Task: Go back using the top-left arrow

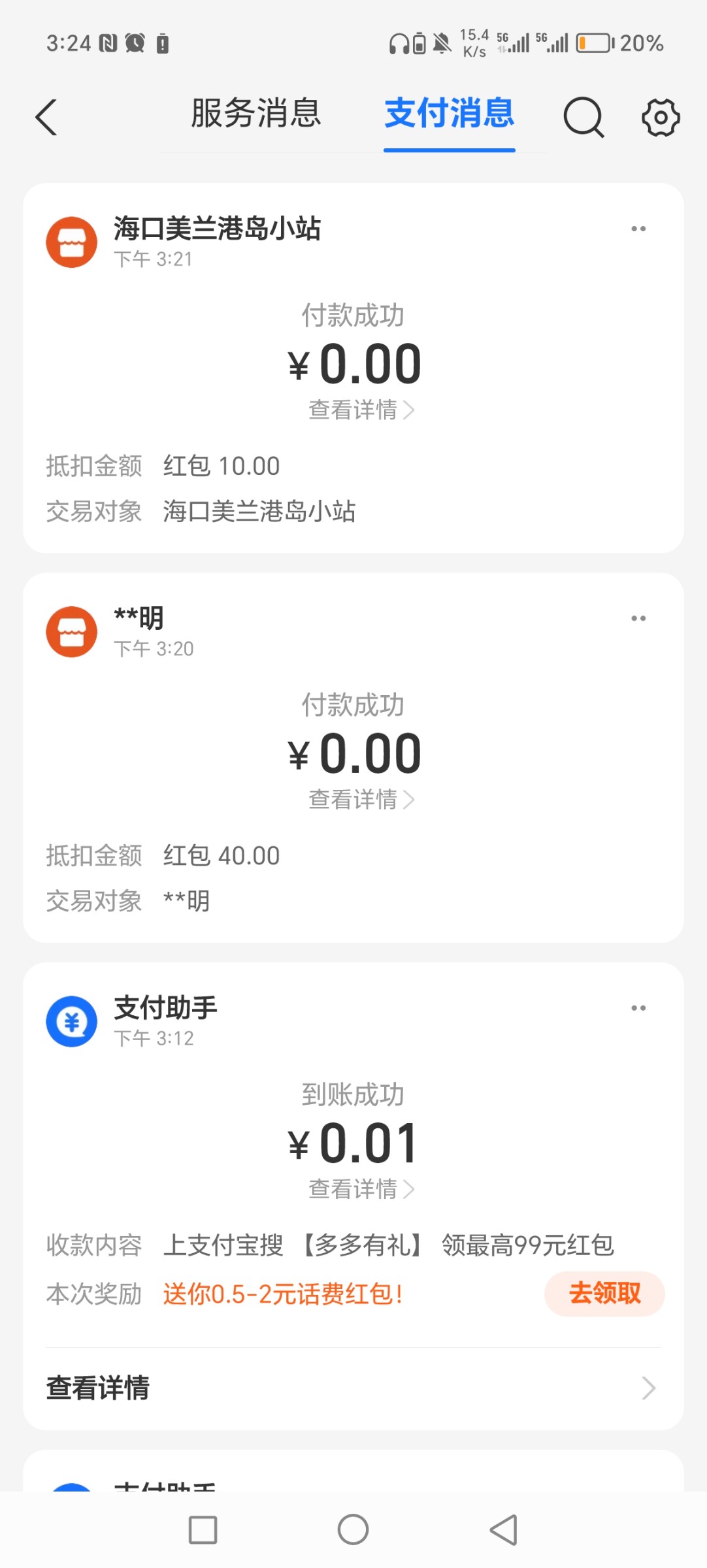Action: pos(46,118)
